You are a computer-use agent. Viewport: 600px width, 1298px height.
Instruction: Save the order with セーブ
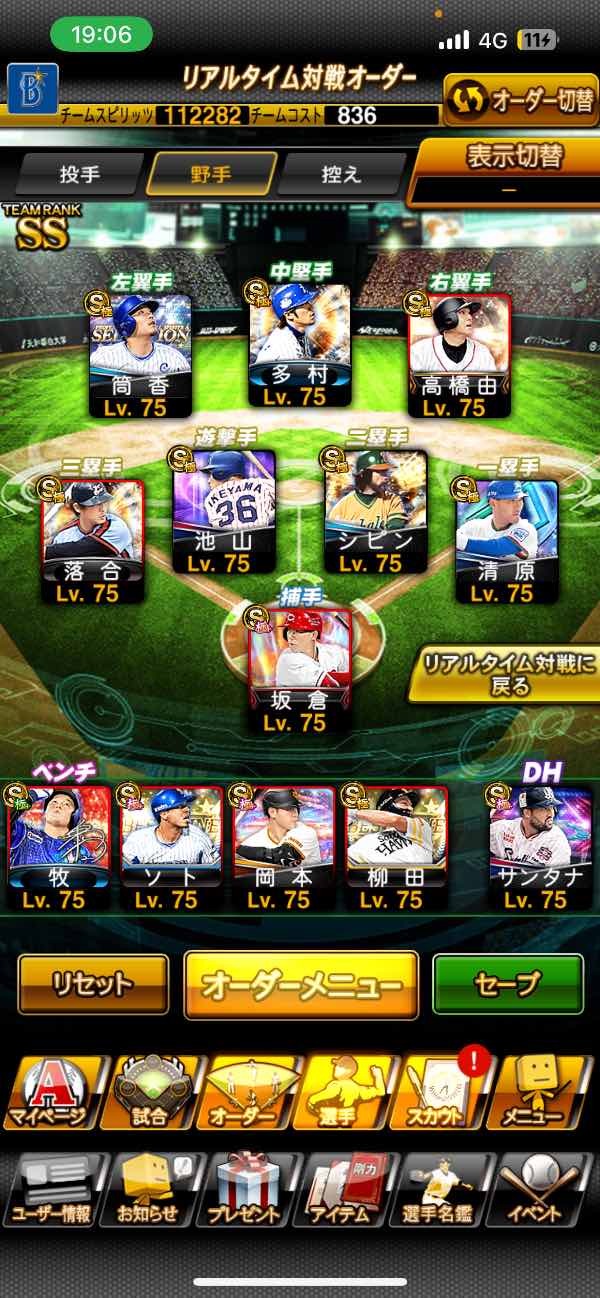pyautogui.click(x=507, y=984)
